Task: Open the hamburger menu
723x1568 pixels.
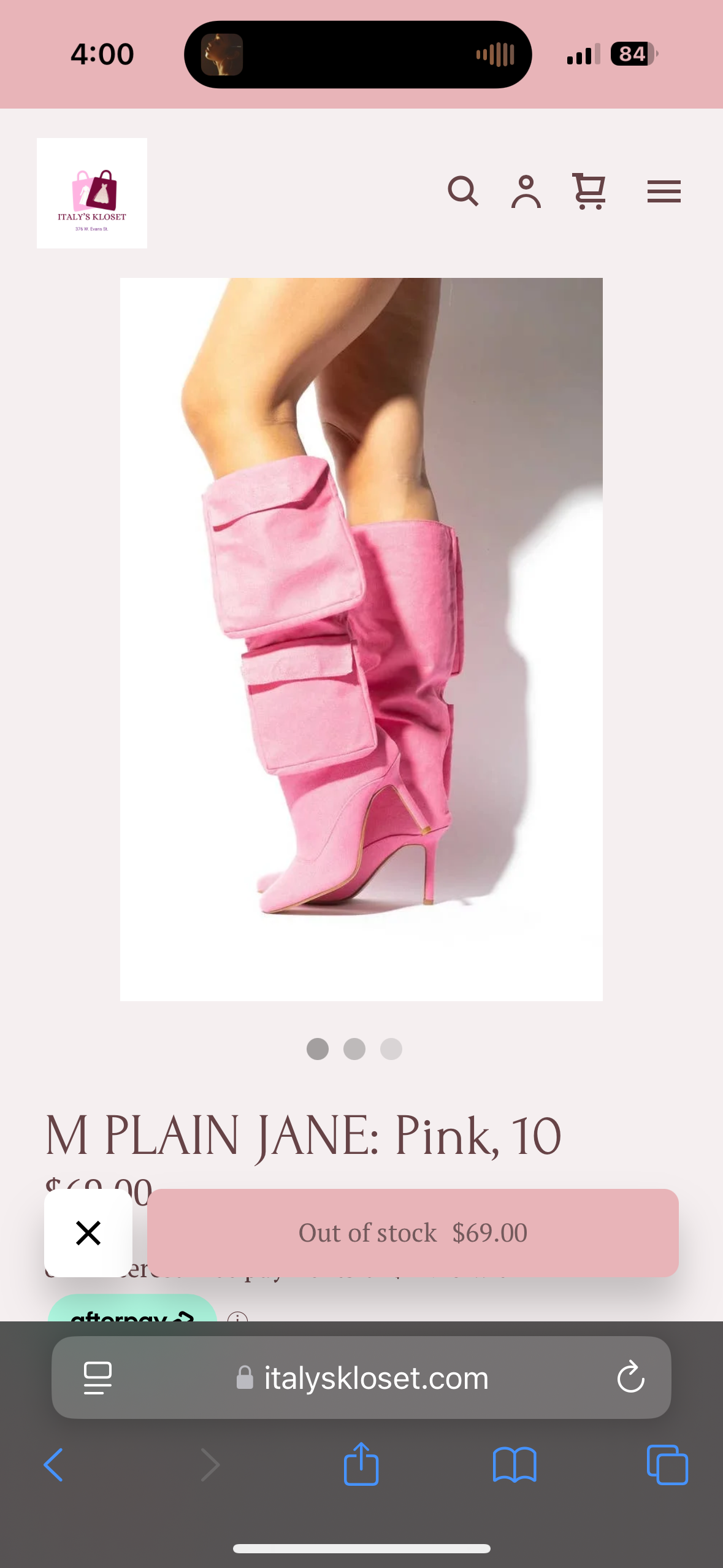Action: 664,191
